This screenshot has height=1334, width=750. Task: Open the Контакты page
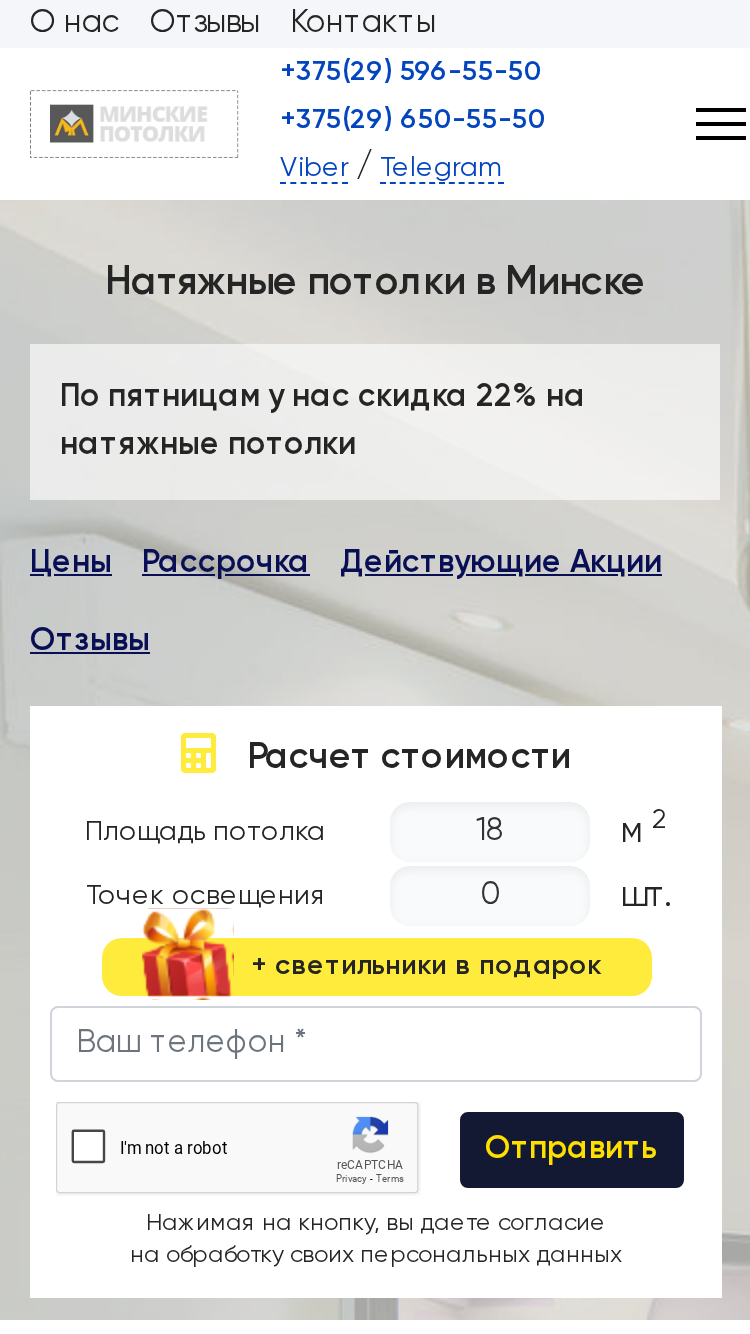[x=363, y=22]
